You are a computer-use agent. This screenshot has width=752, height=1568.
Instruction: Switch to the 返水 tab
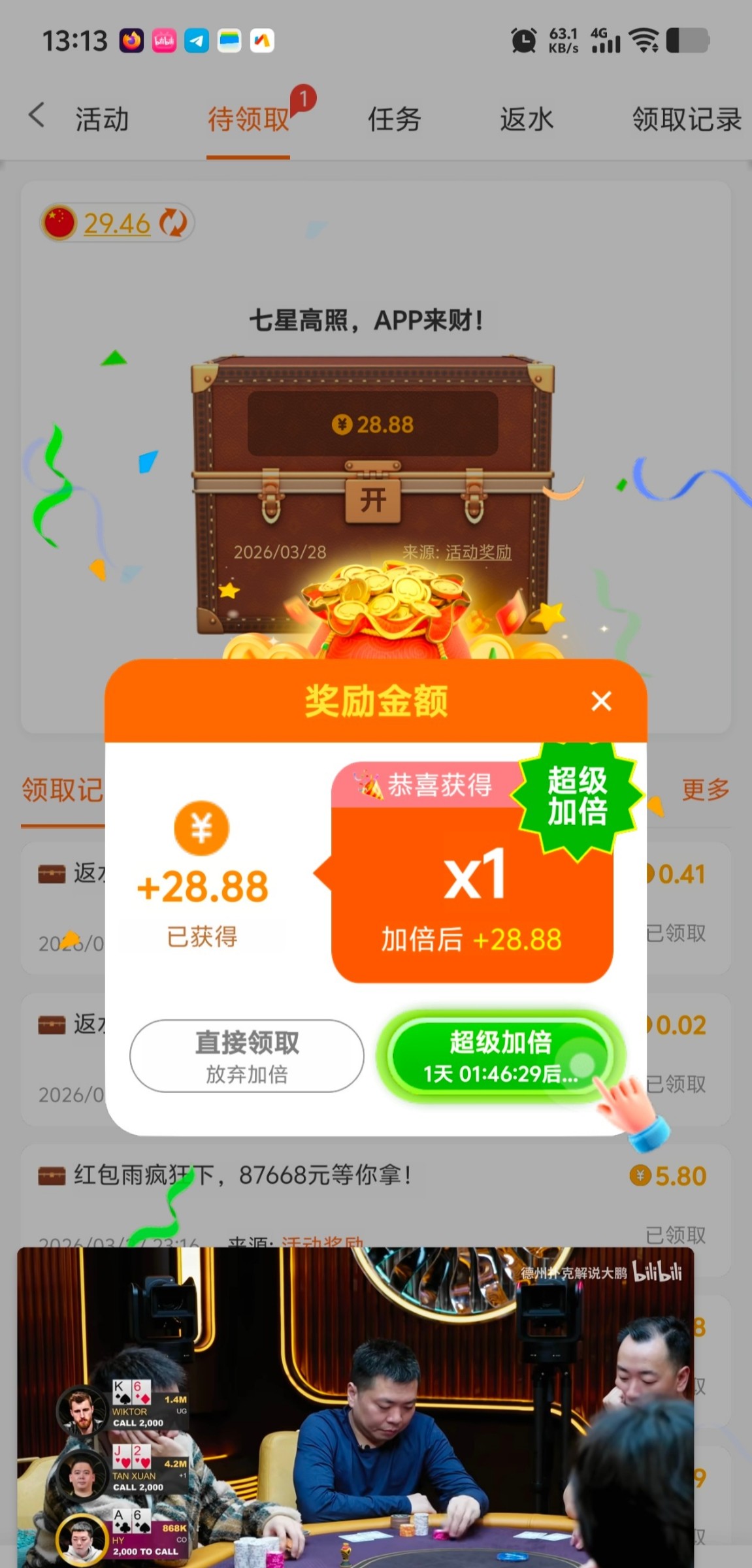tap(527, 120)
